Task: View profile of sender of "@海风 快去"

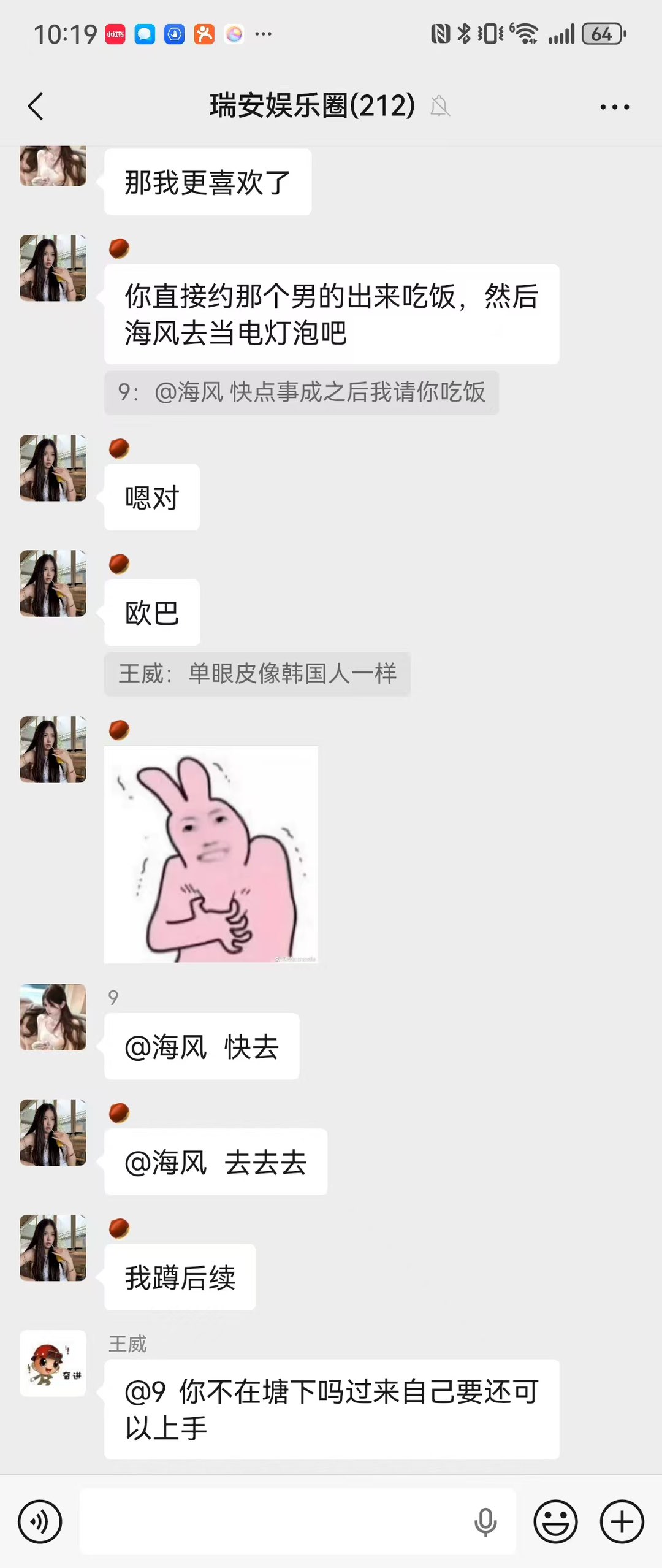Action: point(53,1017)
